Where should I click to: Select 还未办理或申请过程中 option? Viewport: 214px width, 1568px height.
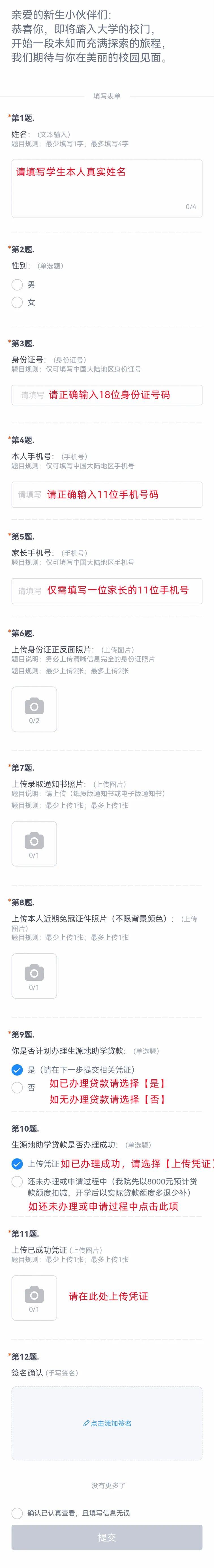point(18,1181)
